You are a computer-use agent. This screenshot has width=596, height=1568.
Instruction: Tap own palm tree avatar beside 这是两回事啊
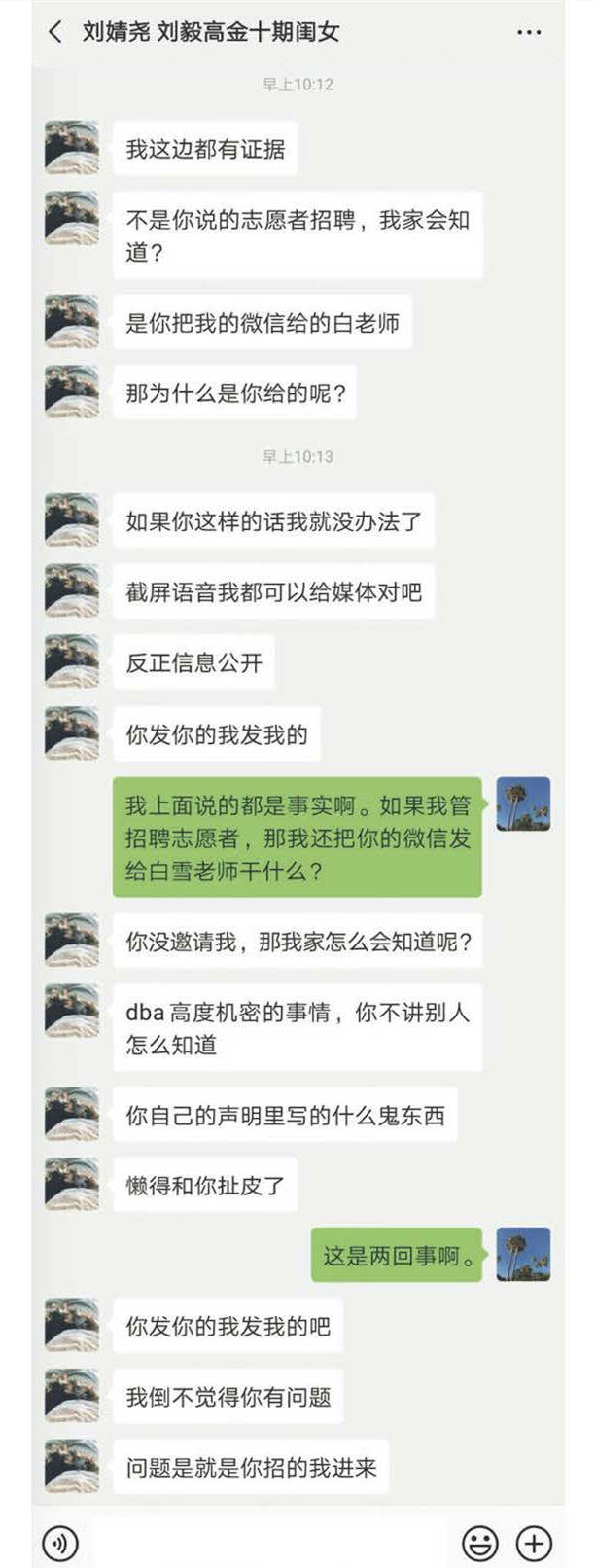pyautogui.click(x=523, y=1254)
